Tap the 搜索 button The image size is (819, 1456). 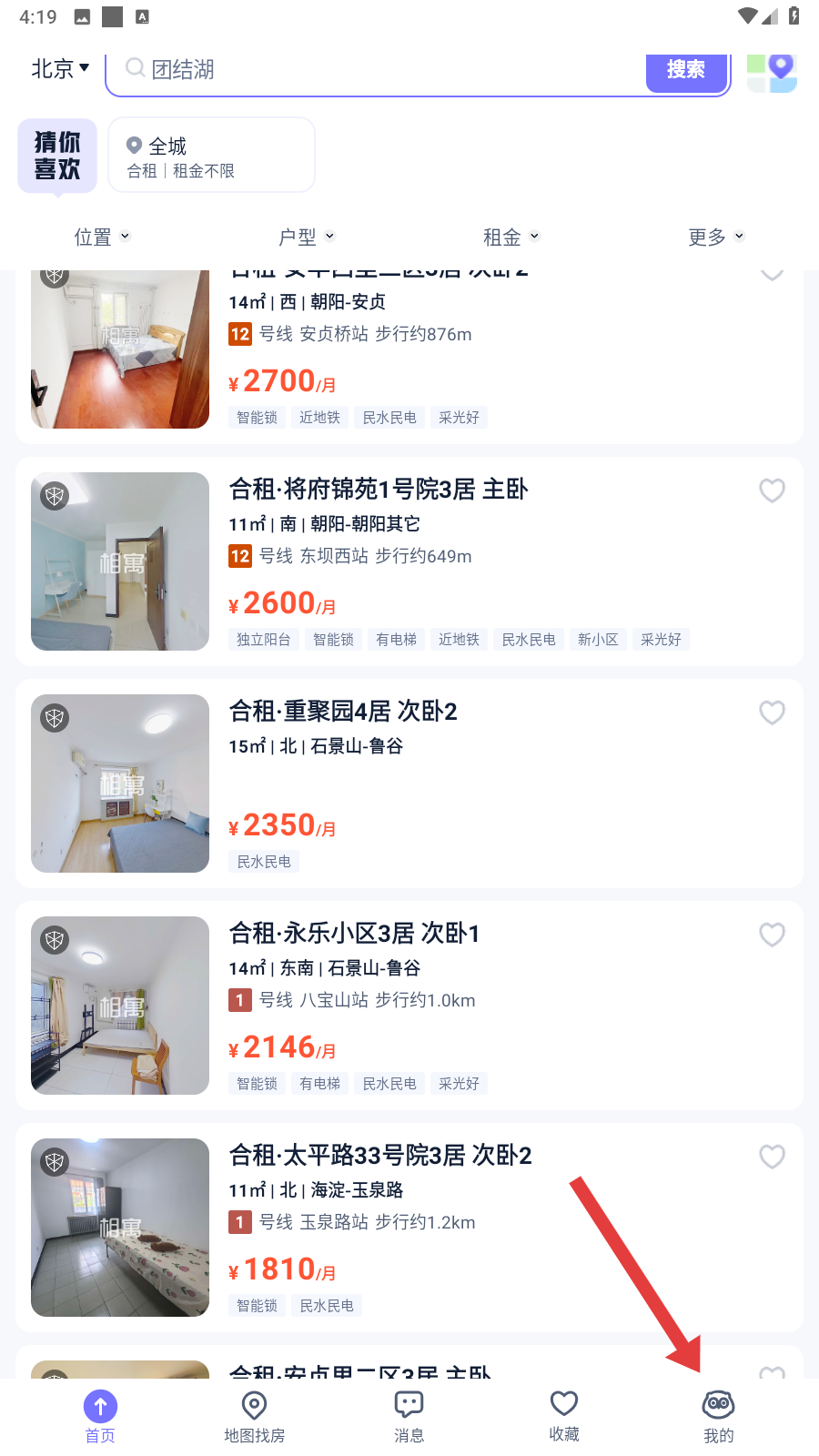pyautogui.click(x=686, y=70)
